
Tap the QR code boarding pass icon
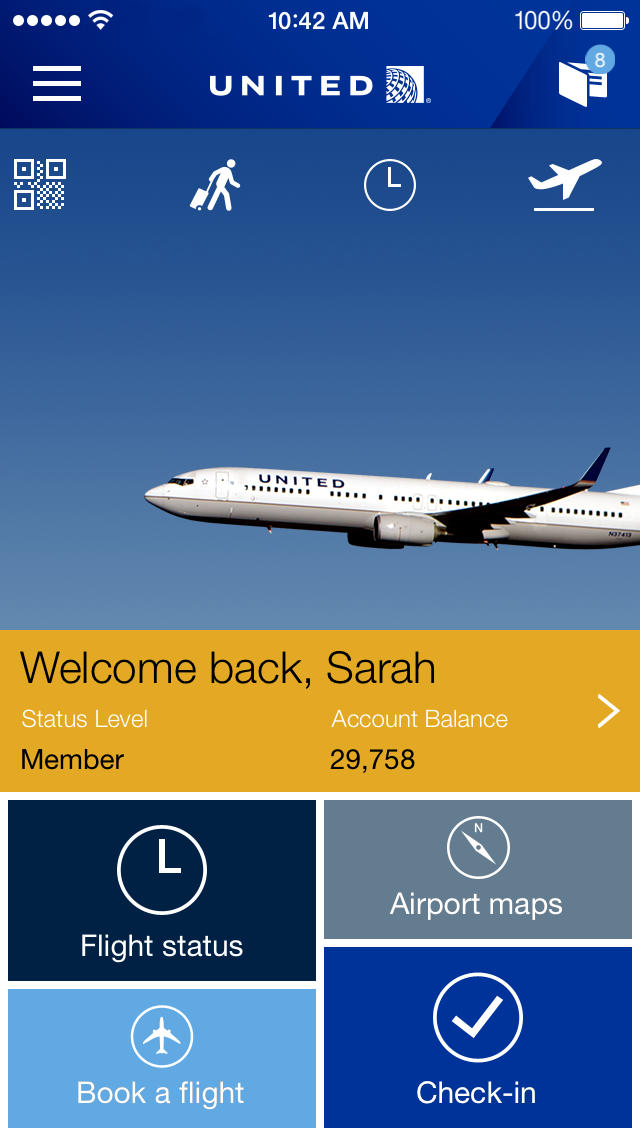pos(40,184)
